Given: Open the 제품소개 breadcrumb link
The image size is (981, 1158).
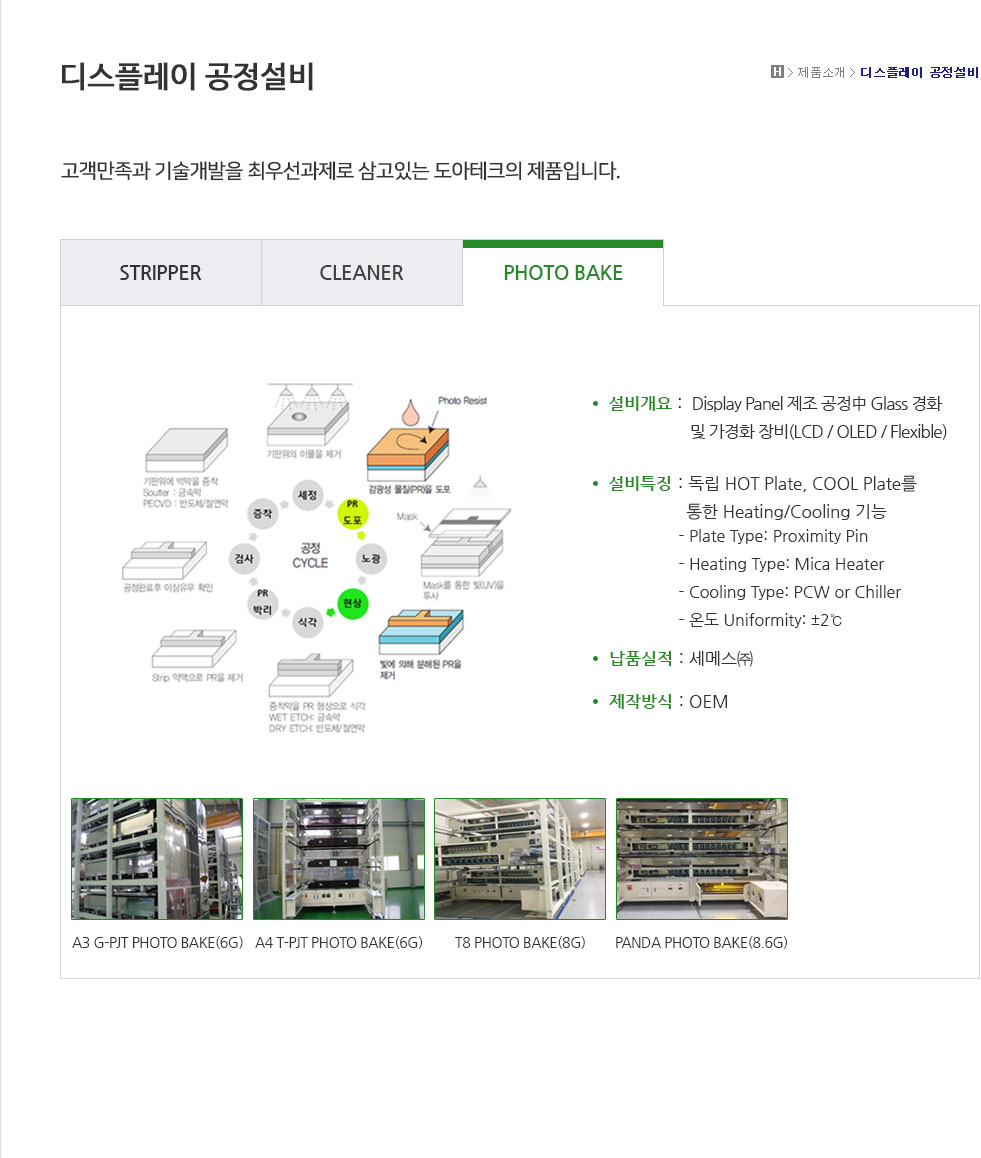Looking at the screenshot, I should 821,72.
